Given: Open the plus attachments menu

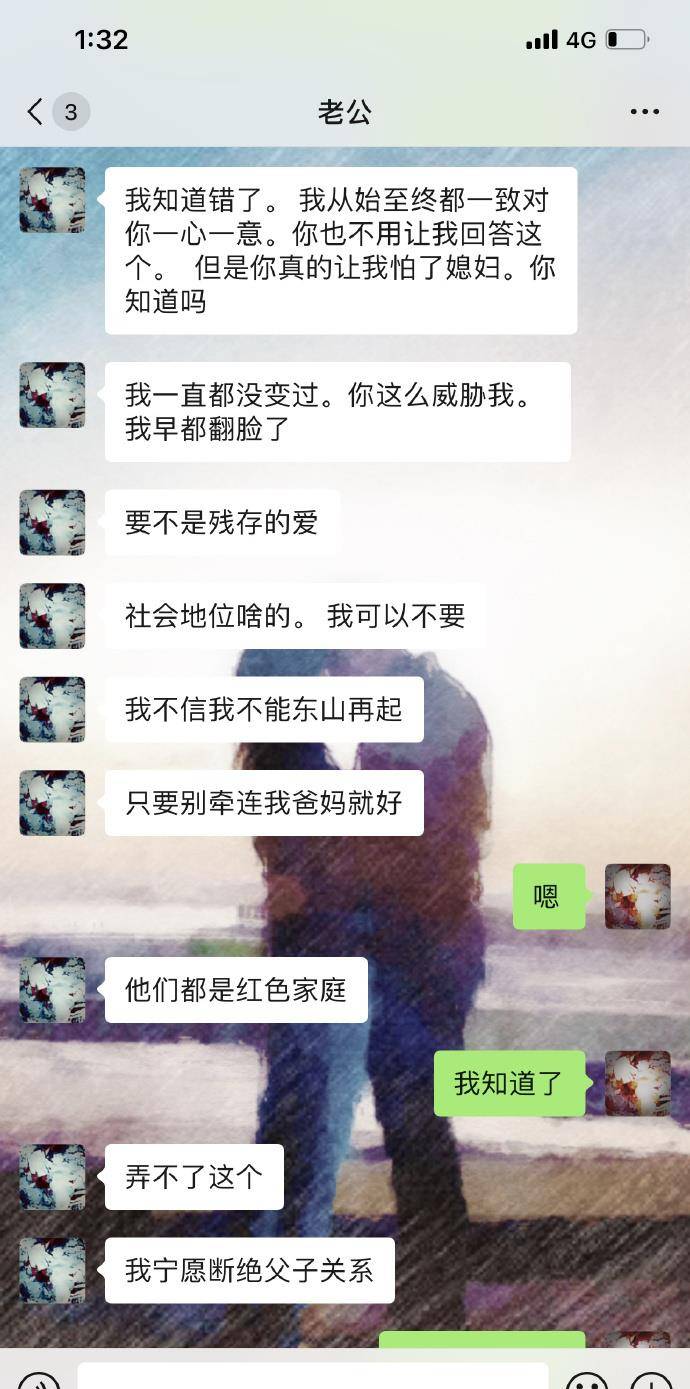Looking at the screenshot, I should tap(651, 1381).
